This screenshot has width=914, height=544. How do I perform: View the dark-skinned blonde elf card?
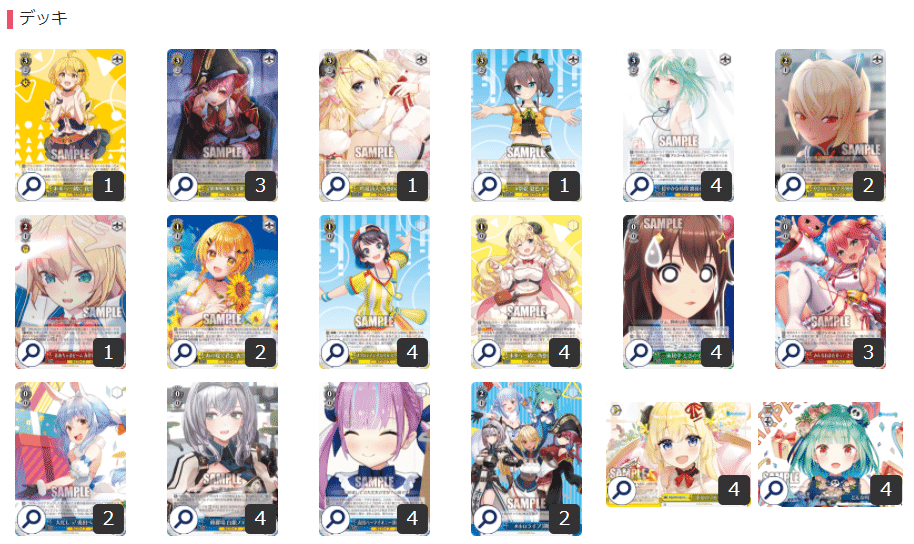click(x=791, y=186)
